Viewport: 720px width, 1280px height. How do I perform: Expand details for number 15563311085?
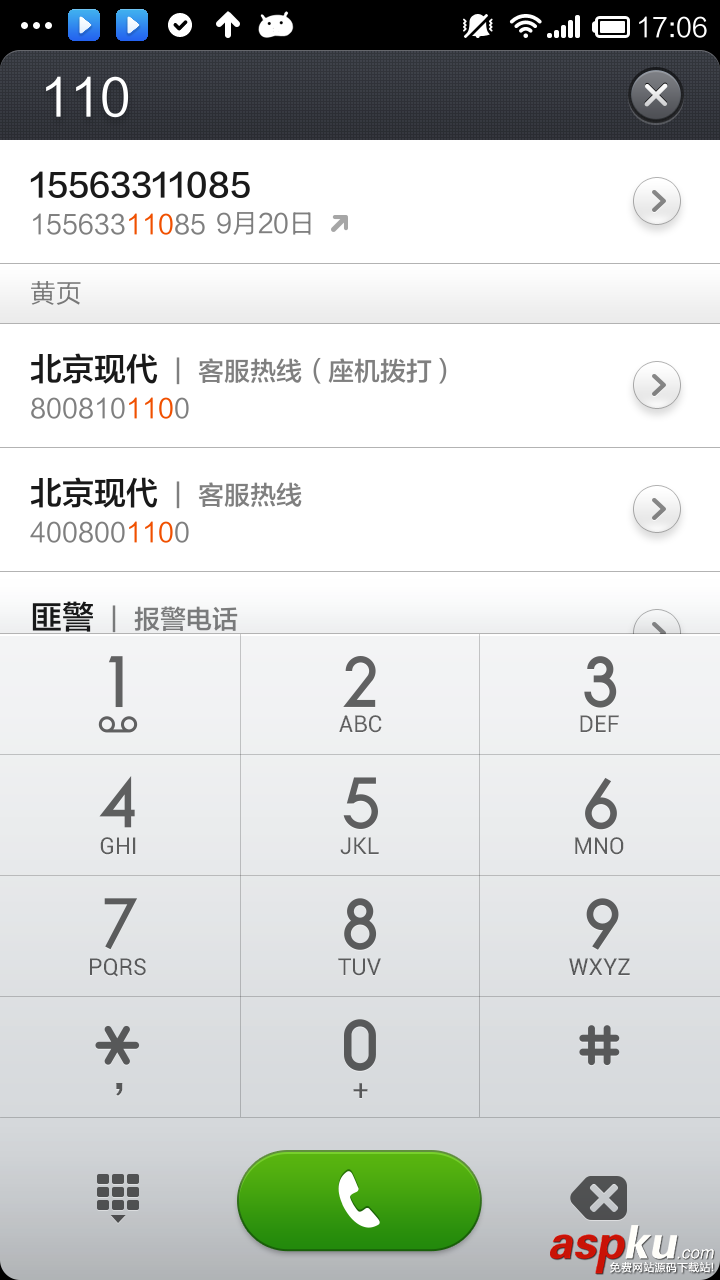(x=657, y=201)
